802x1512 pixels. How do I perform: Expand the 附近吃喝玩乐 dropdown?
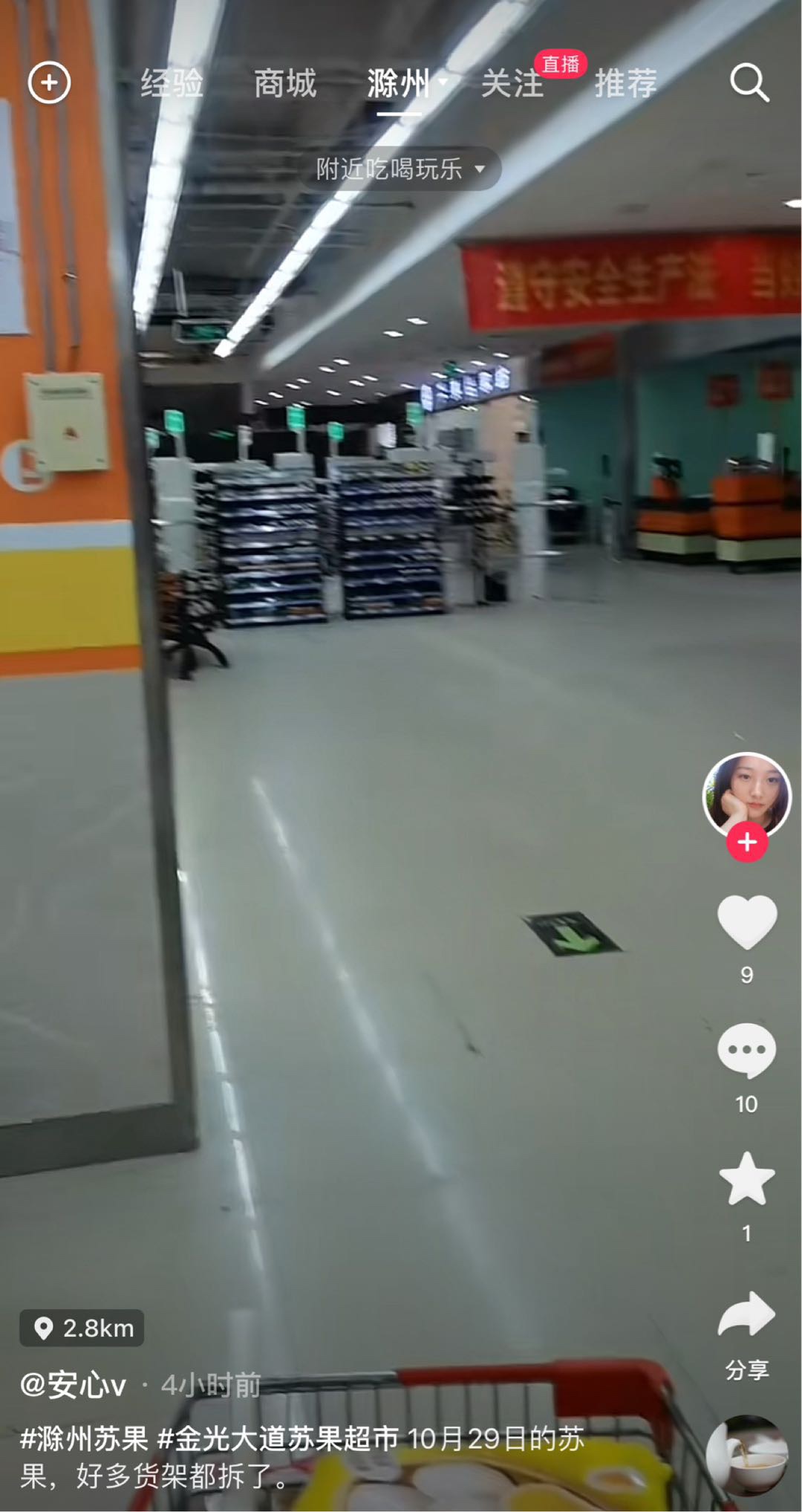click(400, 169)
